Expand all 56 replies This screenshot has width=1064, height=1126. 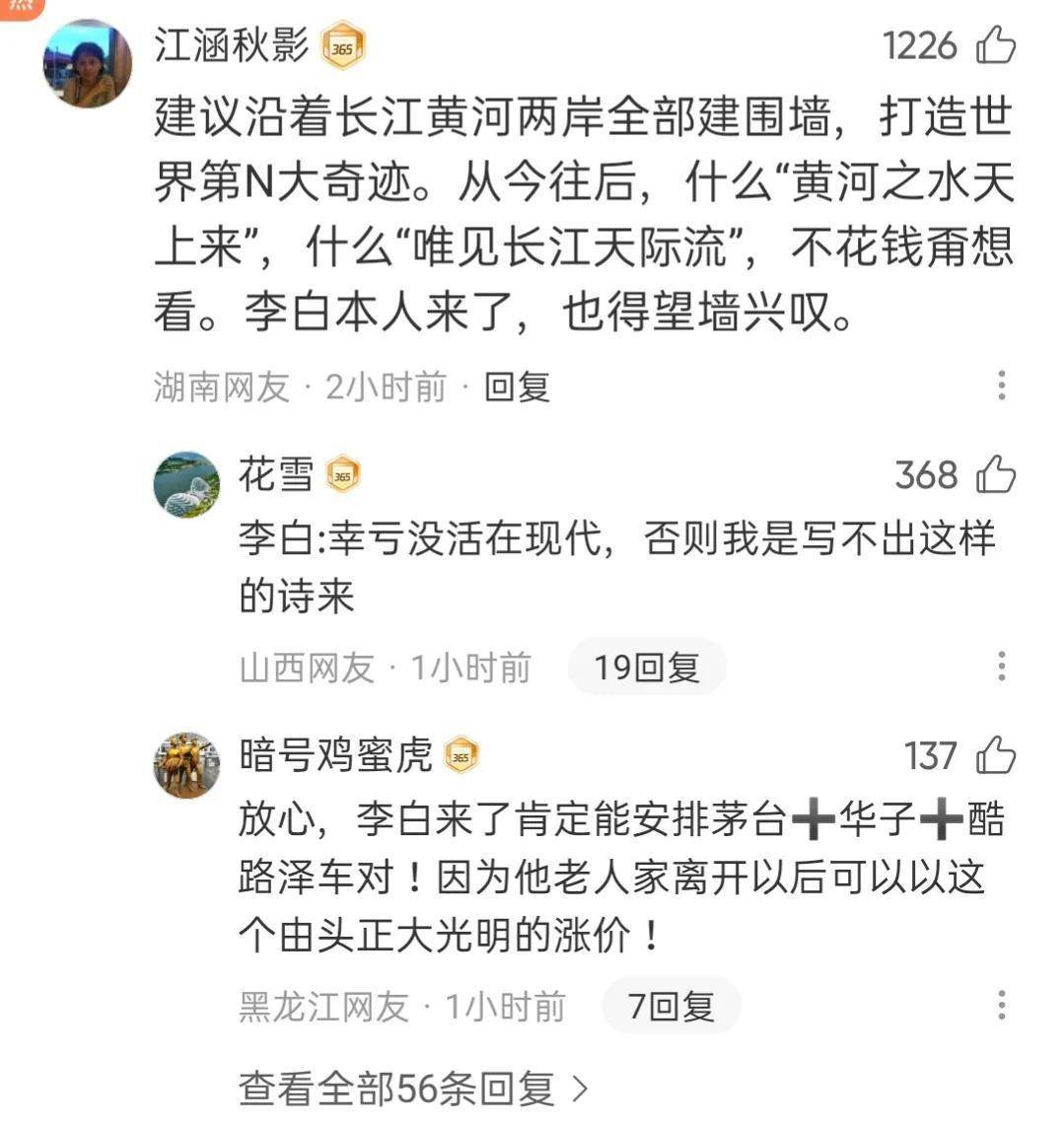414,1089
